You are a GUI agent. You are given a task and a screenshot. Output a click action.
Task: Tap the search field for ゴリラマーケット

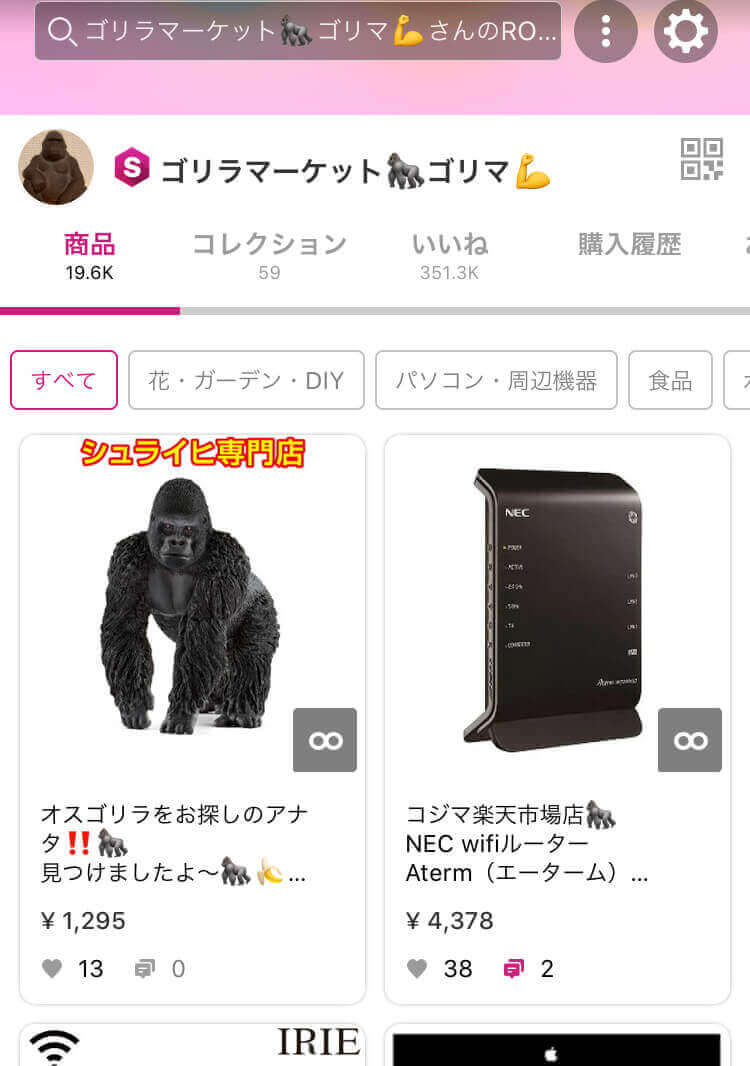[297, 32]
